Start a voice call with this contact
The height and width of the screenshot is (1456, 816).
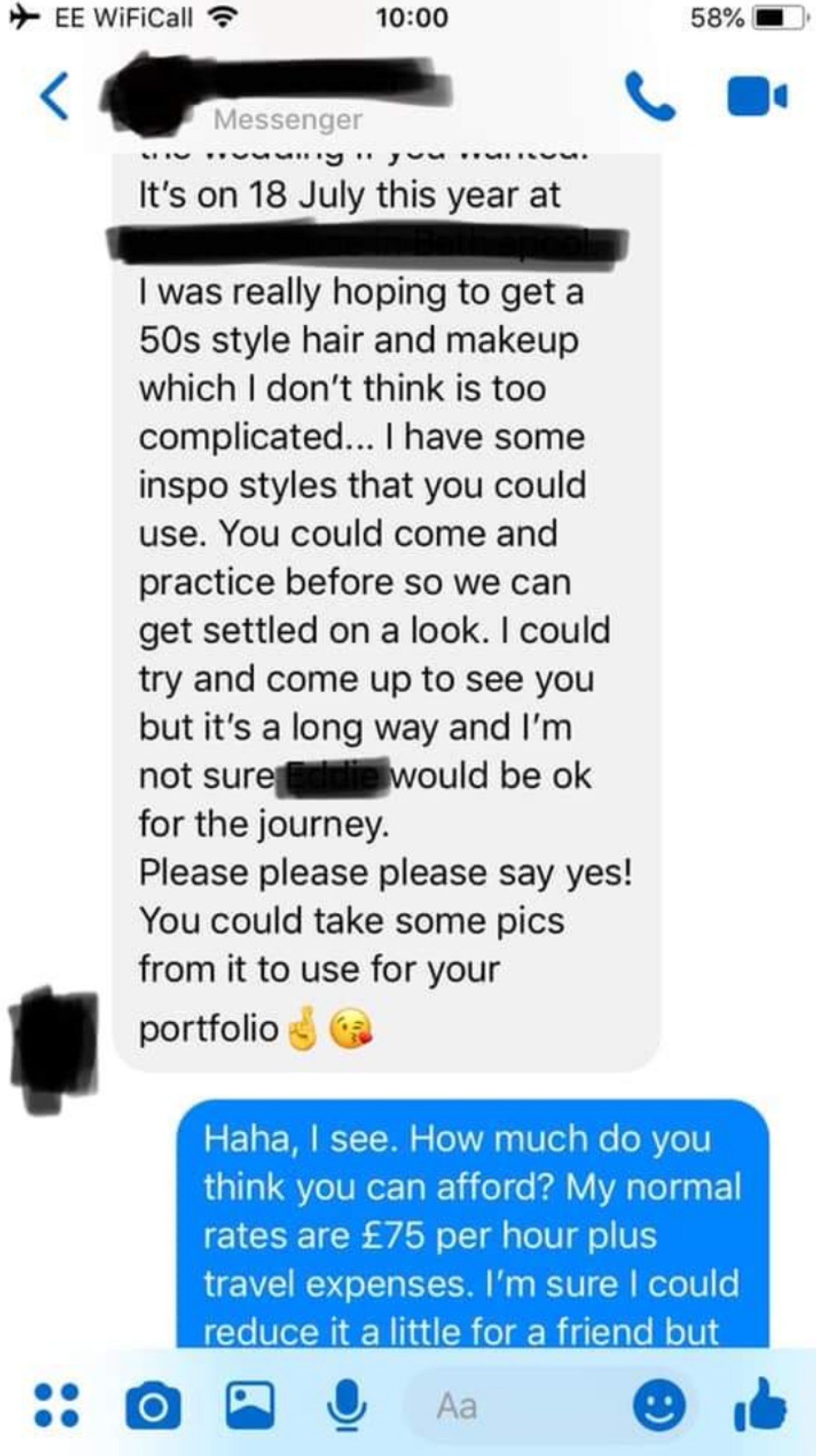pyautogui.click(x=650, y=97)
